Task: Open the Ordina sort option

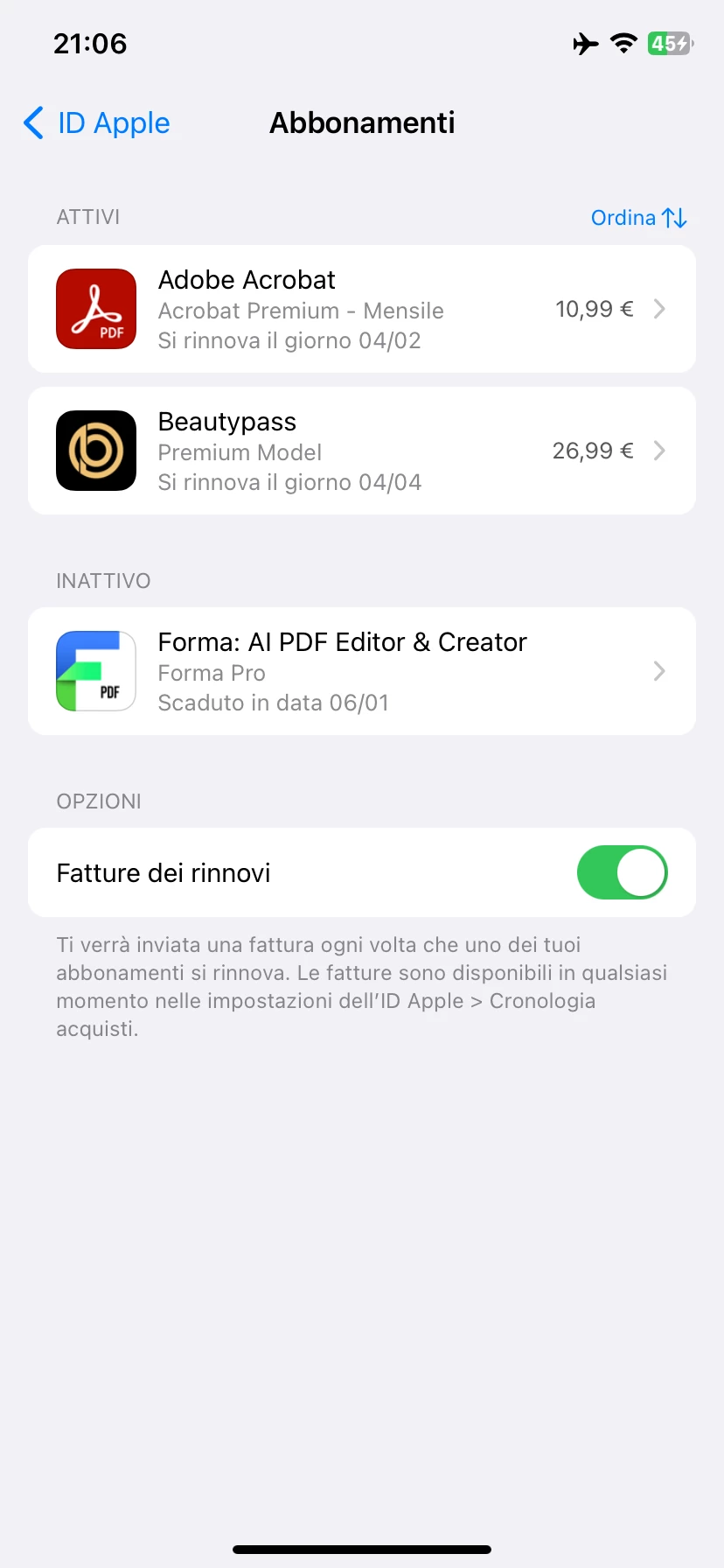Action: 638,218
